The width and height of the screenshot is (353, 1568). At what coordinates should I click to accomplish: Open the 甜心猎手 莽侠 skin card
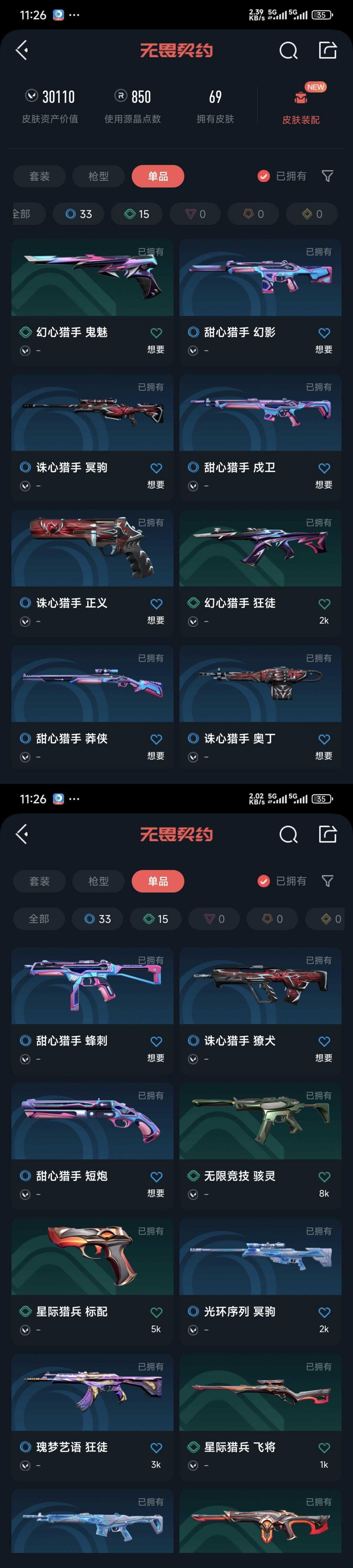pos(92,707)
